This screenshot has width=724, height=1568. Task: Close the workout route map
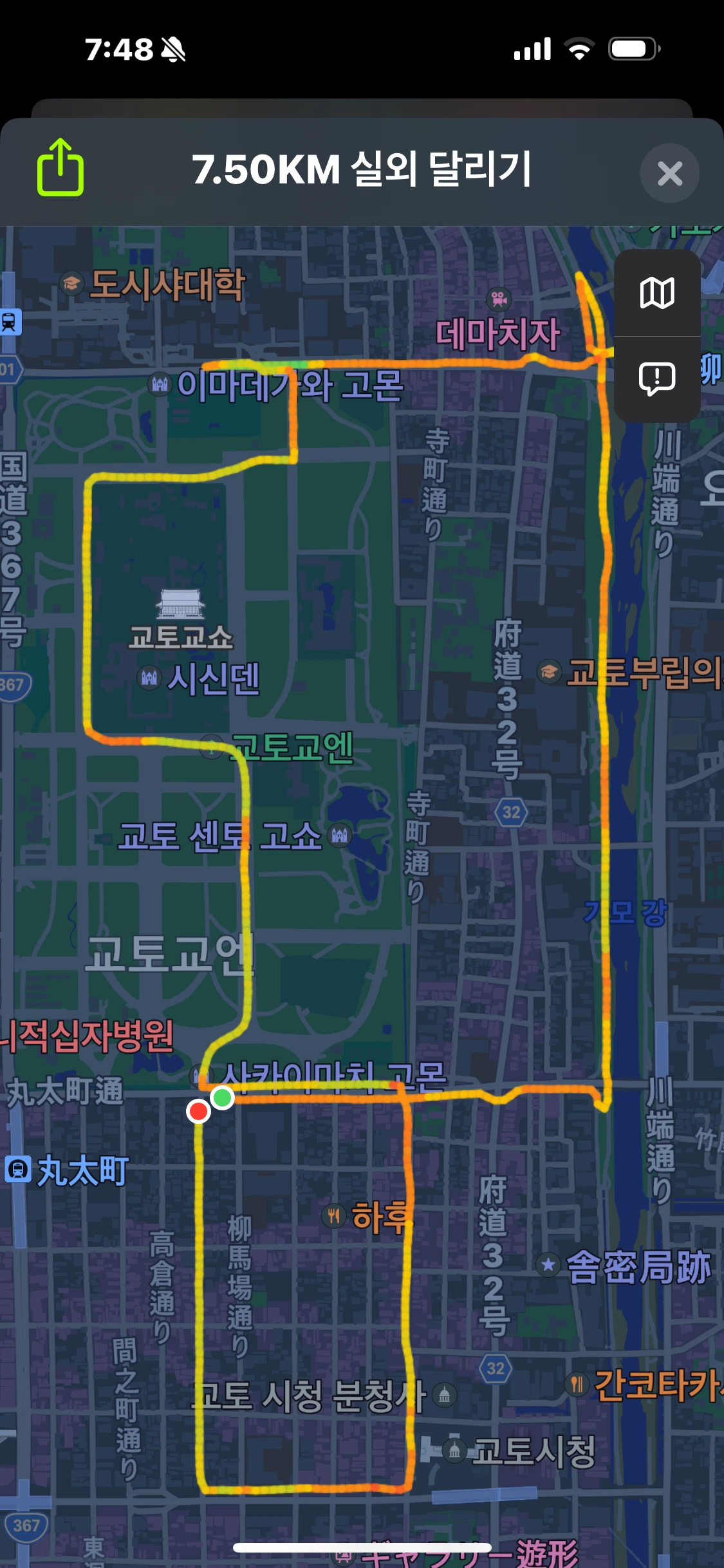(x=669, y=173)
